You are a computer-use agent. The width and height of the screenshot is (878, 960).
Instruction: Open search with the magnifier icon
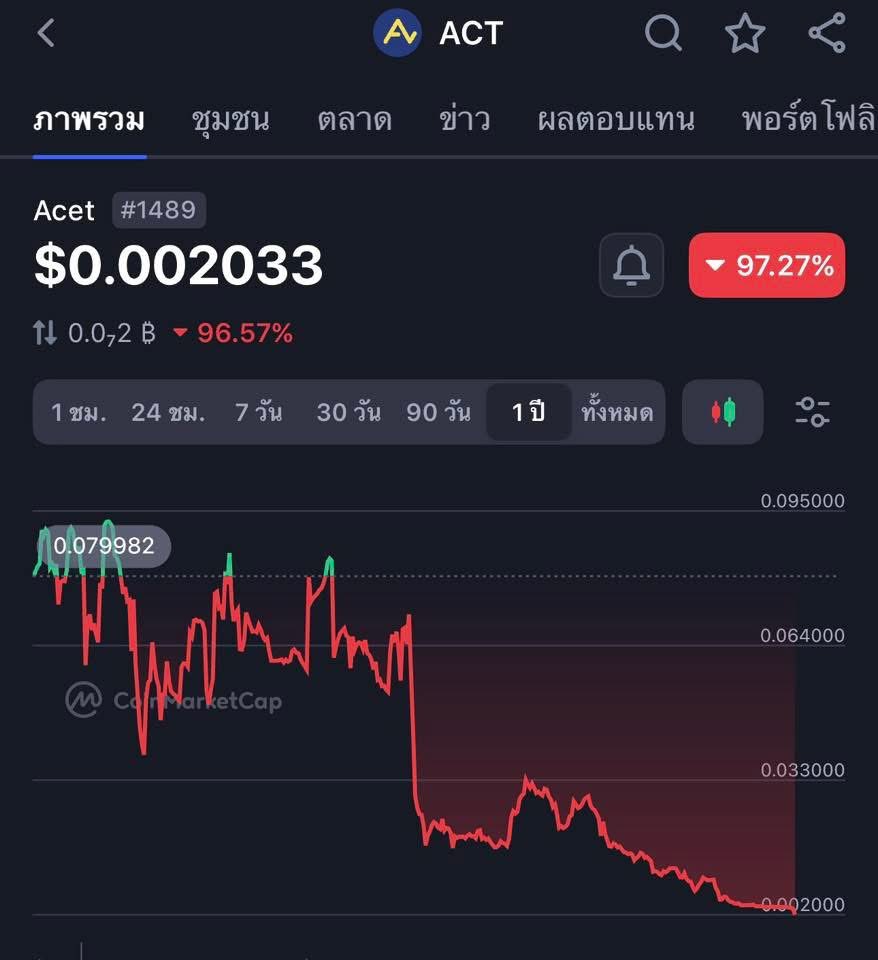click(663, 34)
